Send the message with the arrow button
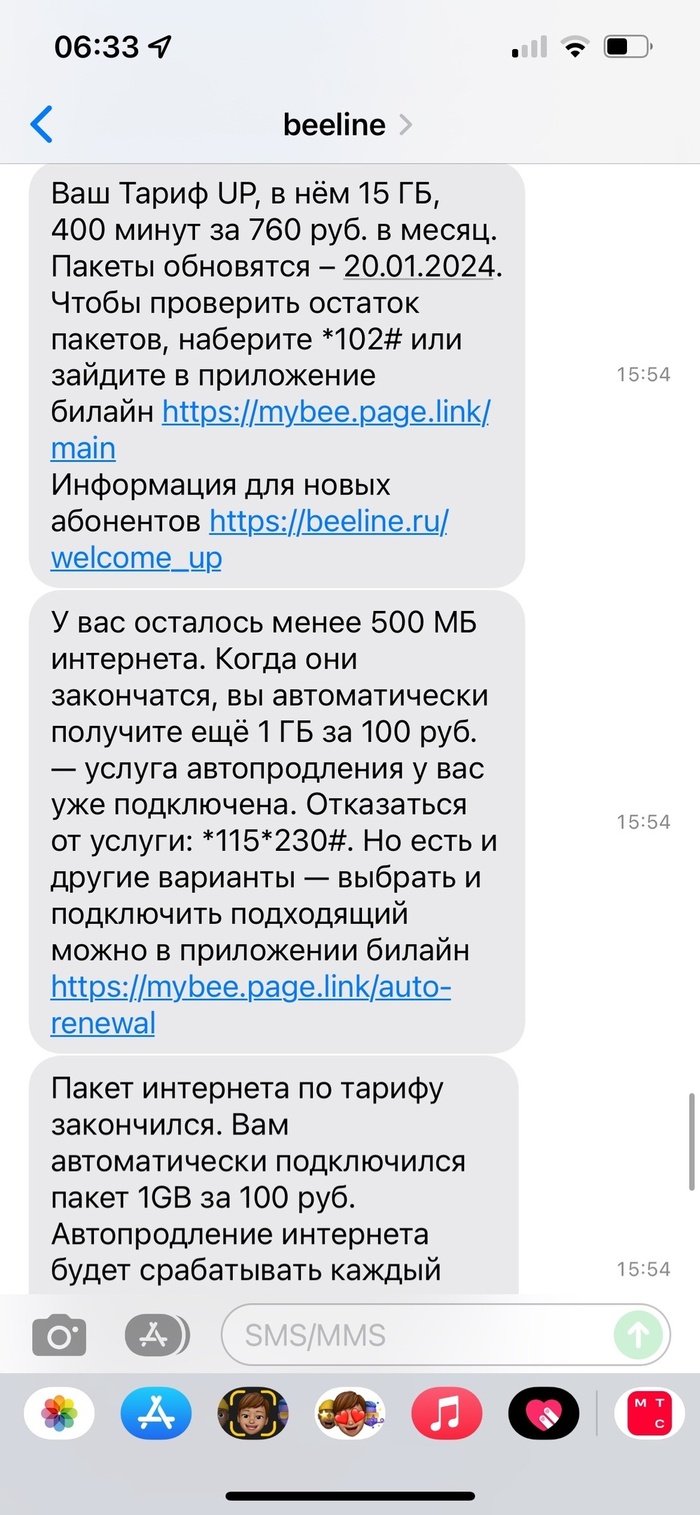 [638, 1335]
